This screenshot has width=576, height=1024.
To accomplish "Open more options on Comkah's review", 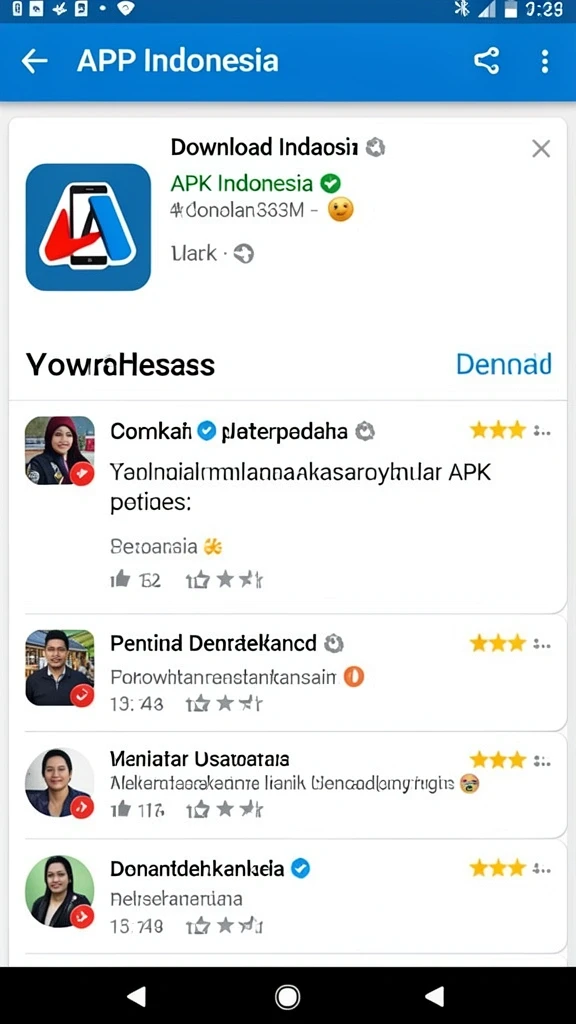I will [542, 431].
